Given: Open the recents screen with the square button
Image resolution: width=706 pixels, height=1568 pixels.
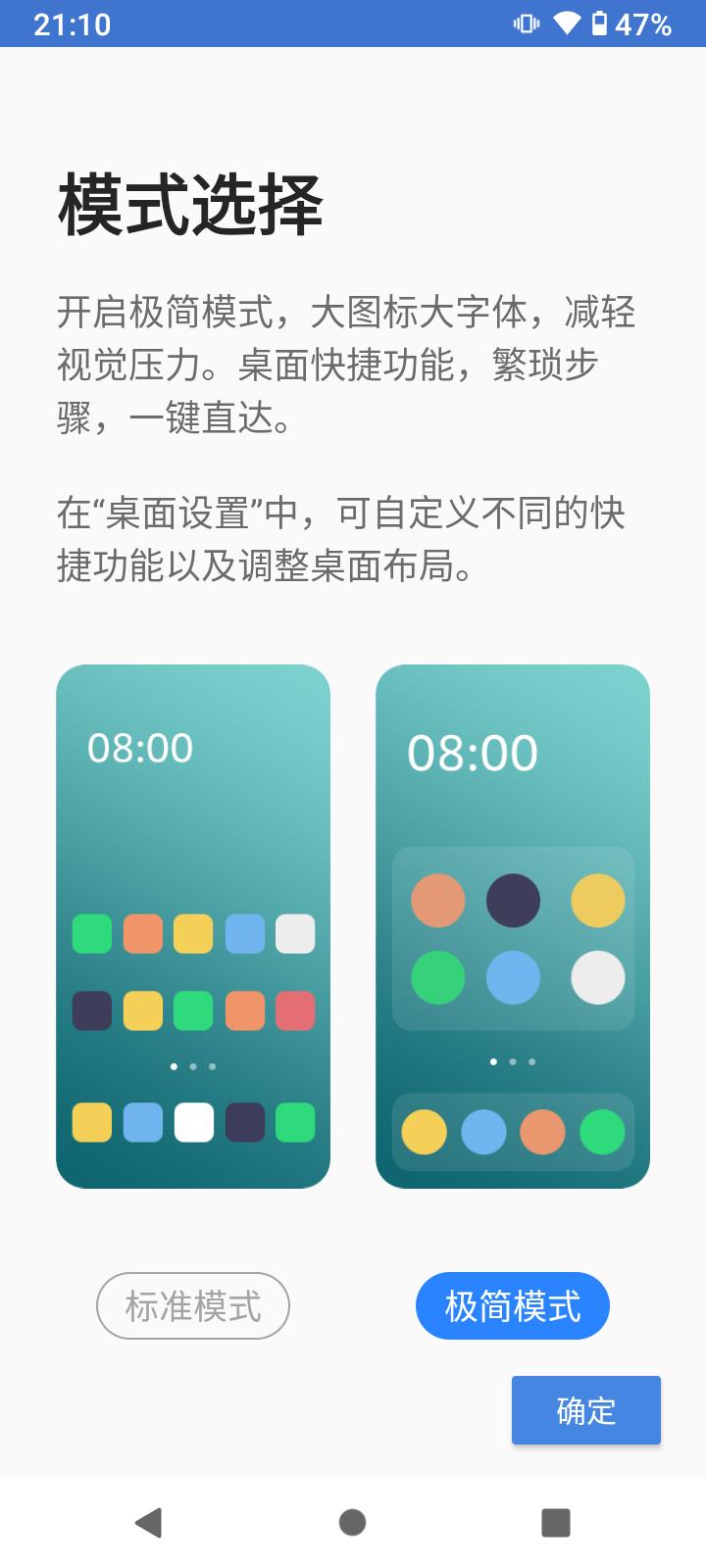Looking at the screenshot, I should [x=556, y=1521].
